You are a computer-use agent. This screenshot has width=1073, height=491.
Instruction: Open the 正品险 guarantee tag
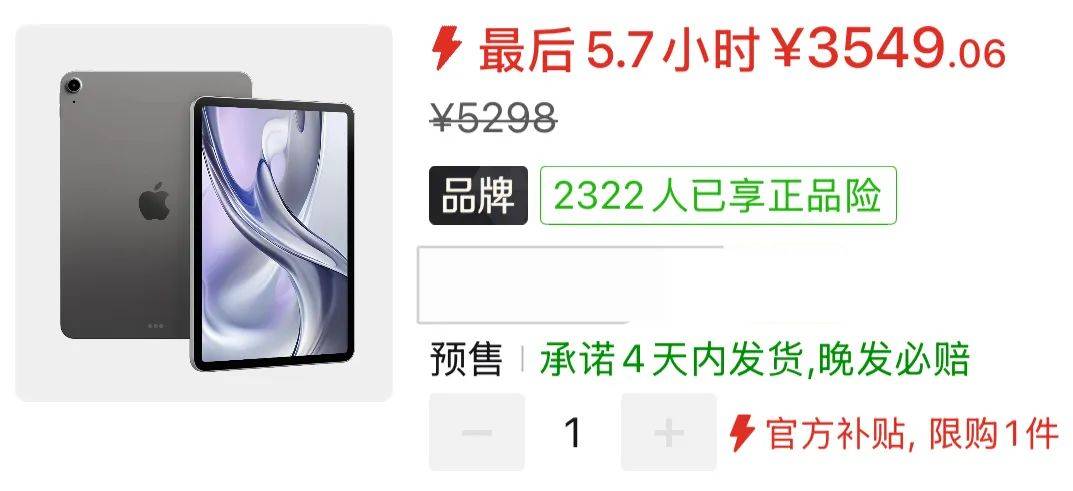coord(717,196)
